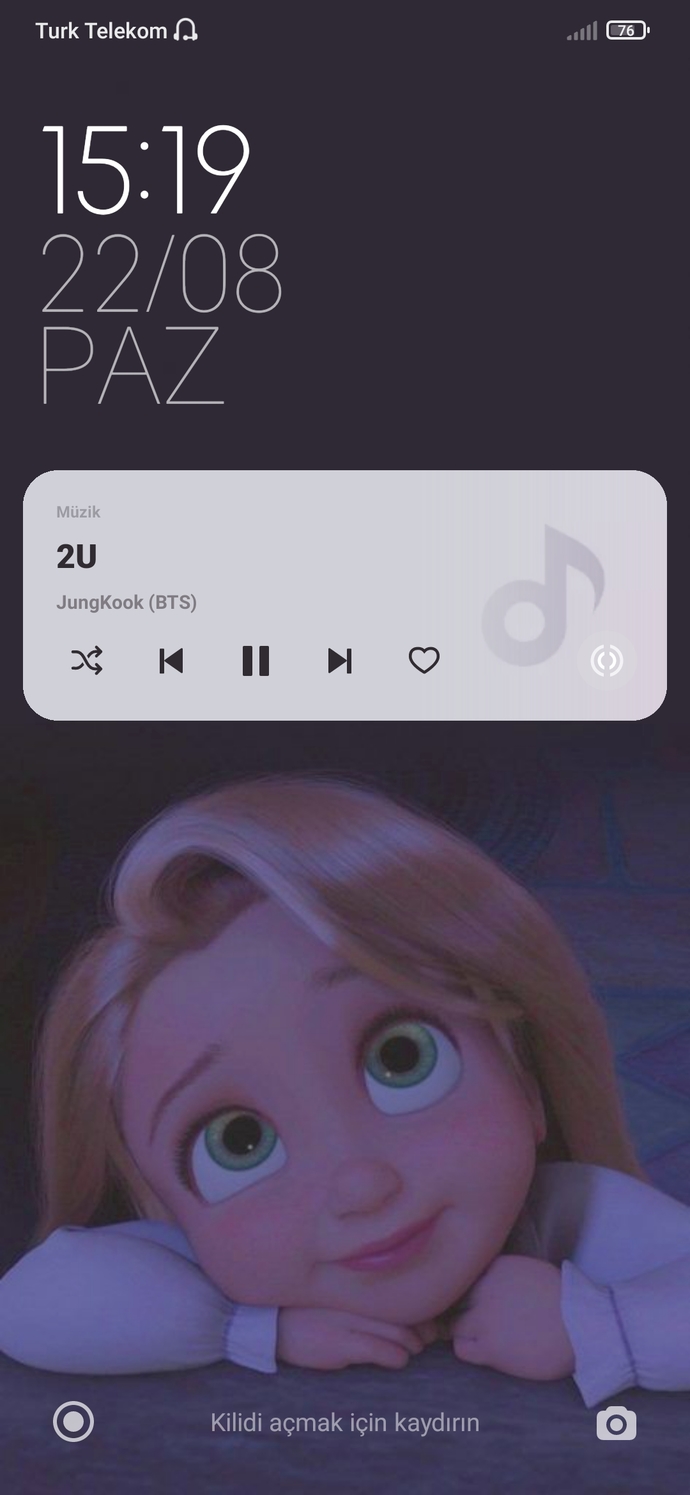
Task: Tap the round shortcut icon at bottom left
Action: (73, 1421)
